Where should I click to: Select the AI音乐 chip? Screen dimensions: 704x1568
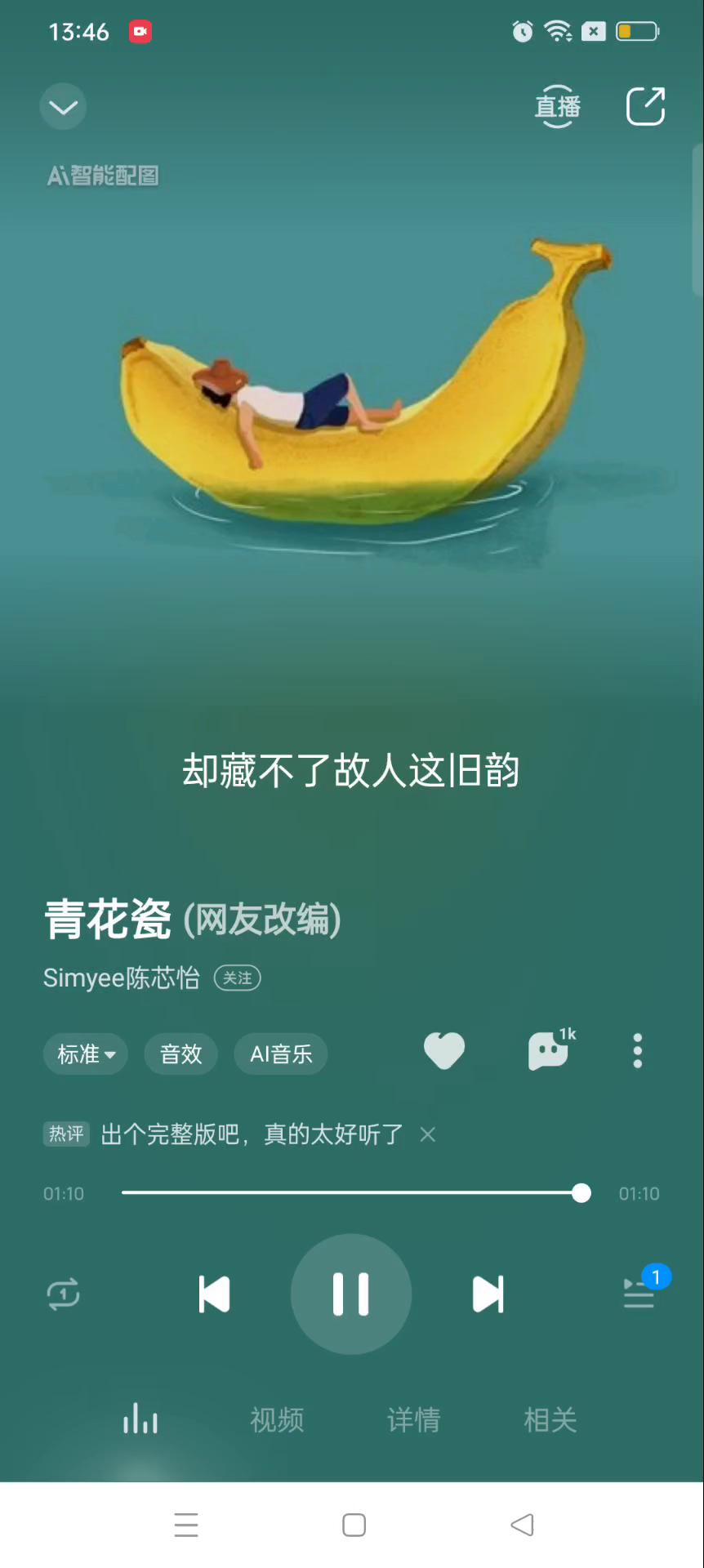tap(281, 1053)
